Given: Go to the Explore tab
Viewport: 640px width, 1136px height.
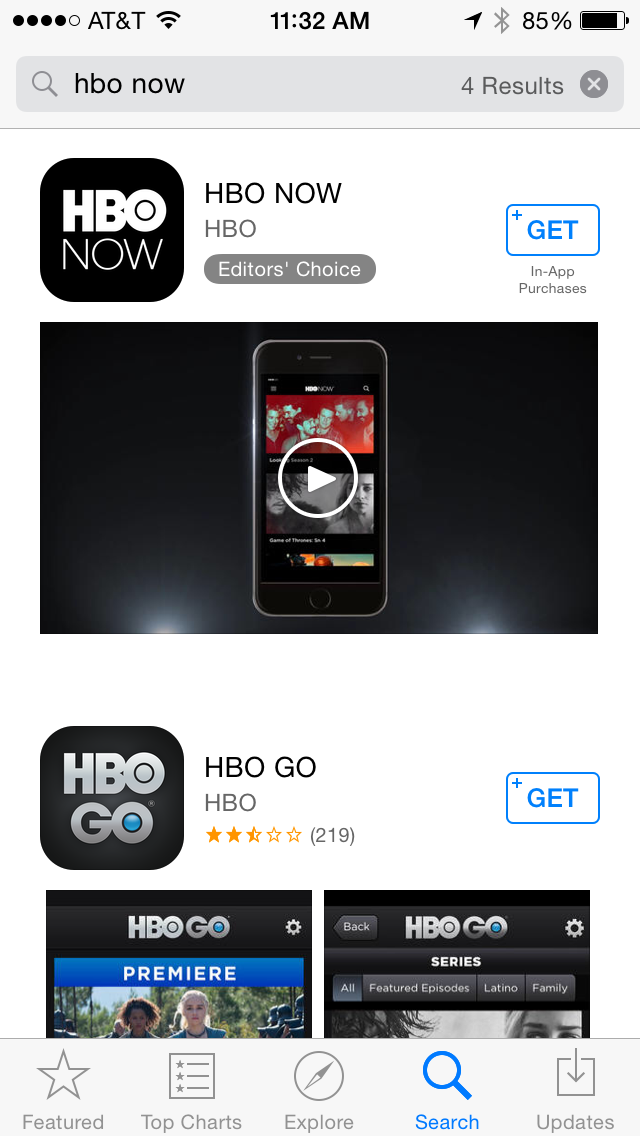Looking at the screenshot, I should (319, 1092).
